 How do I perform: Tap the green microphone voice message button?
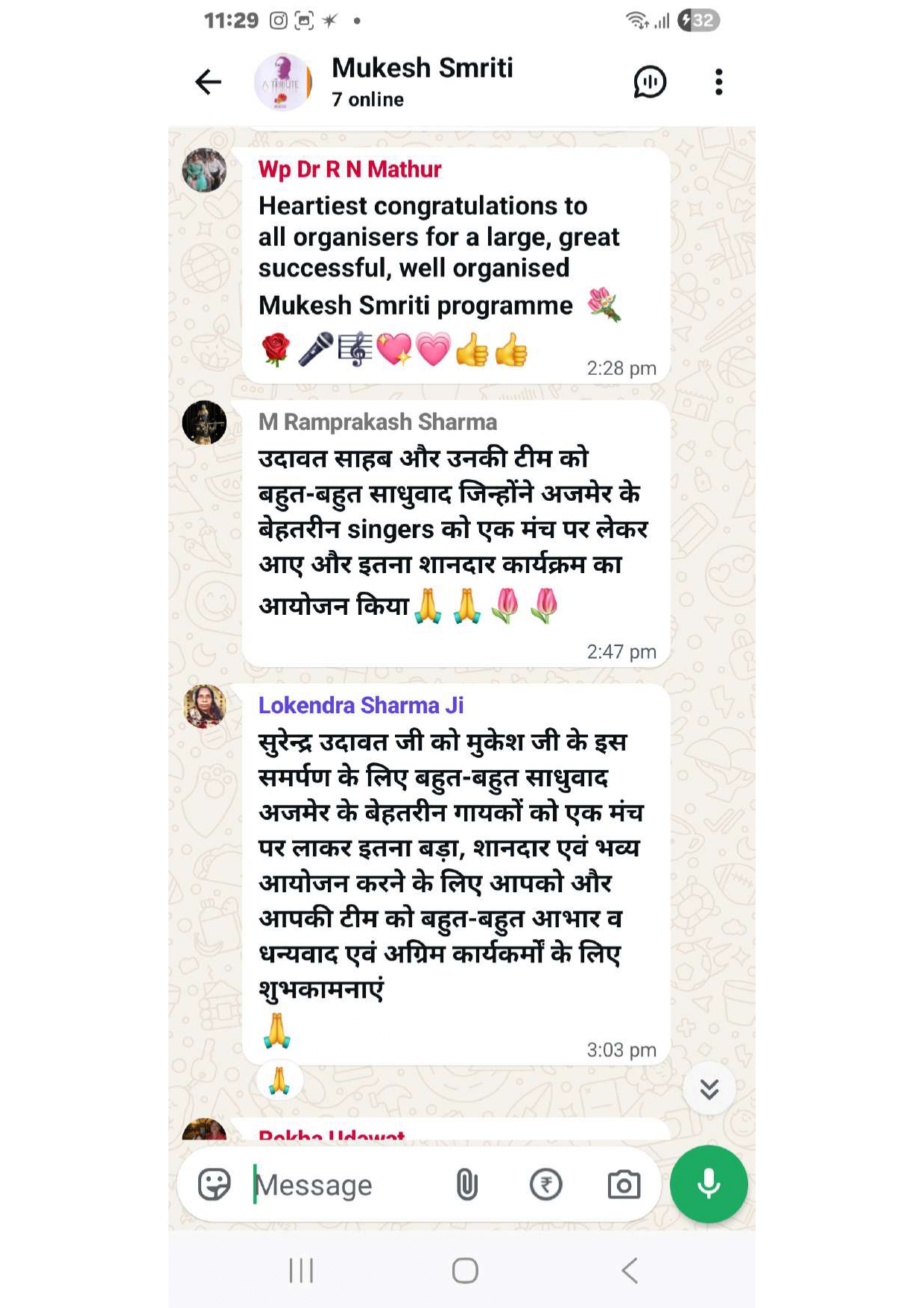[x=709, y=1184]
